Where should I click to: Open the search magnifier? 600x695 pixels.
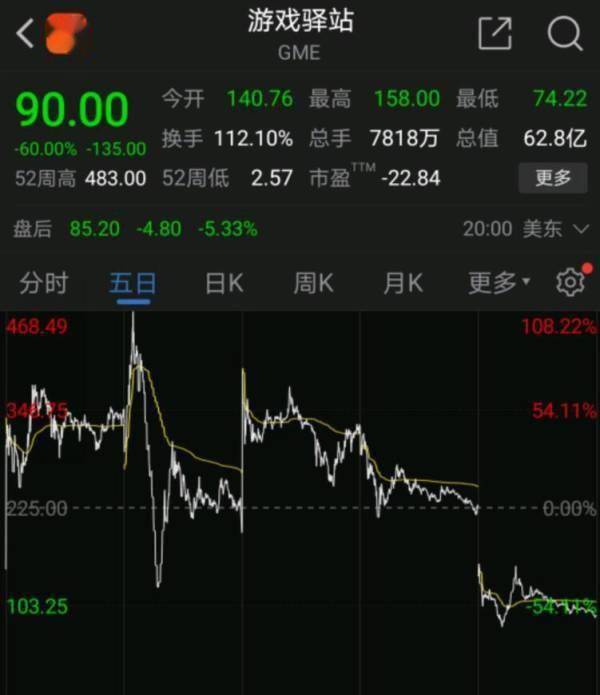pos(565,34)
